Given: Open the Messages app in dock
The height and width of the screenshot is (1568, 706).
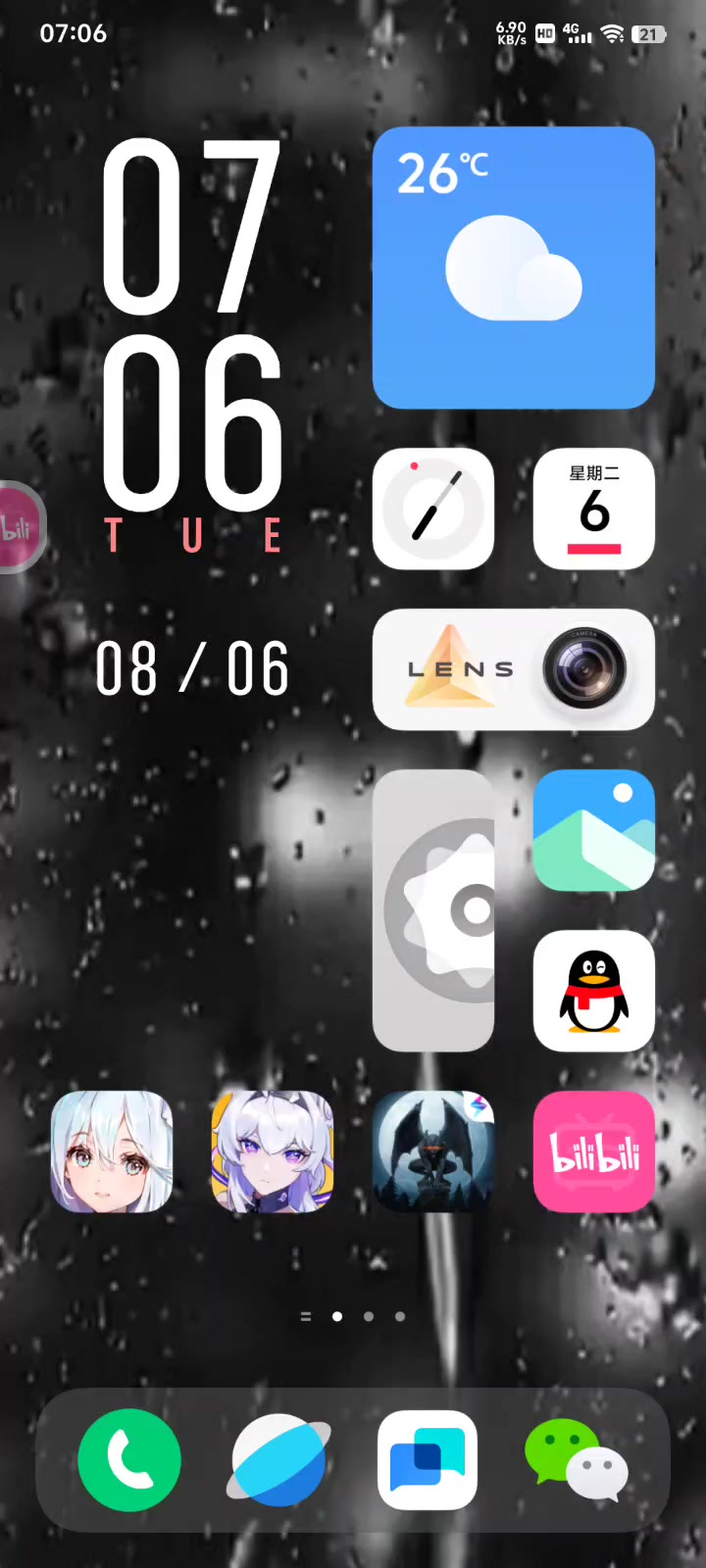Looking at the screenshot, I should 428,1460.
